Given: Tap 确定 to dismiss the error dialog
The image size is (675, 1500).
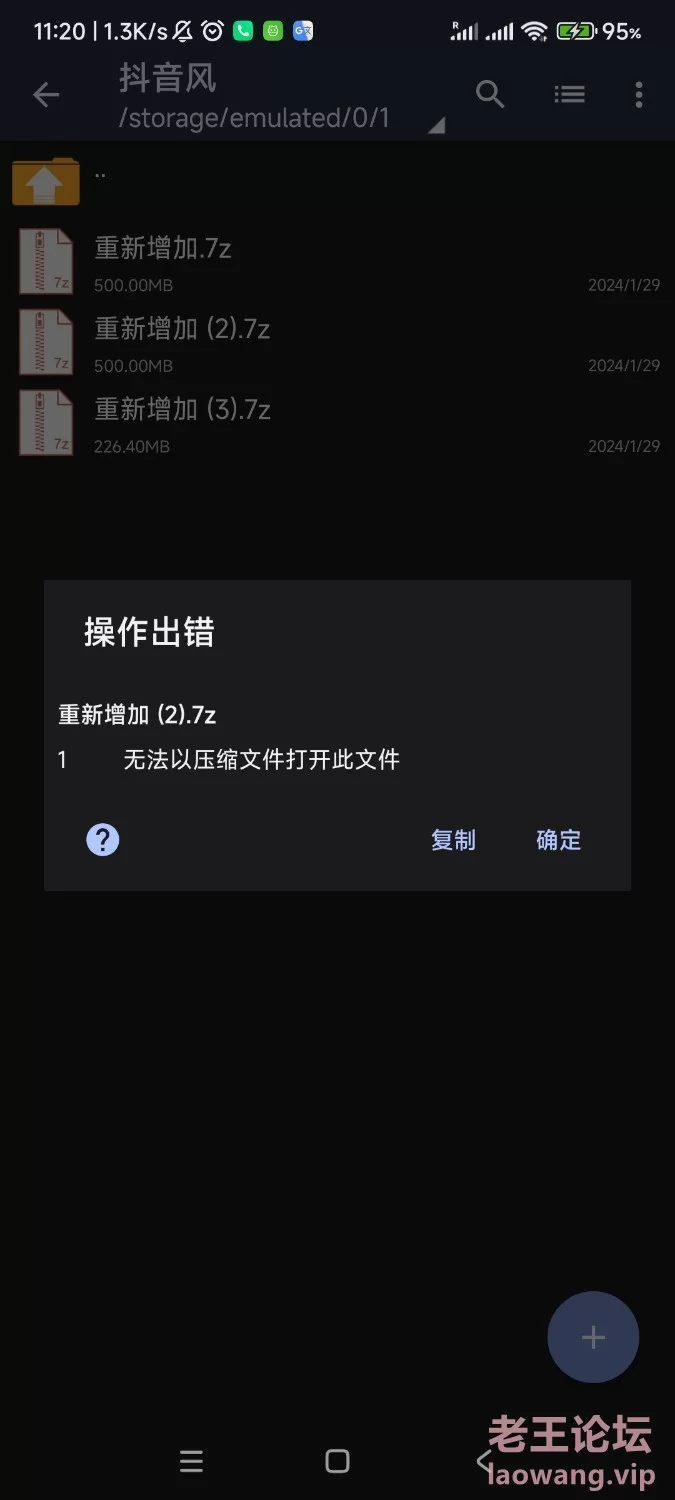Looking at the screenshot, I should point(558,840).
